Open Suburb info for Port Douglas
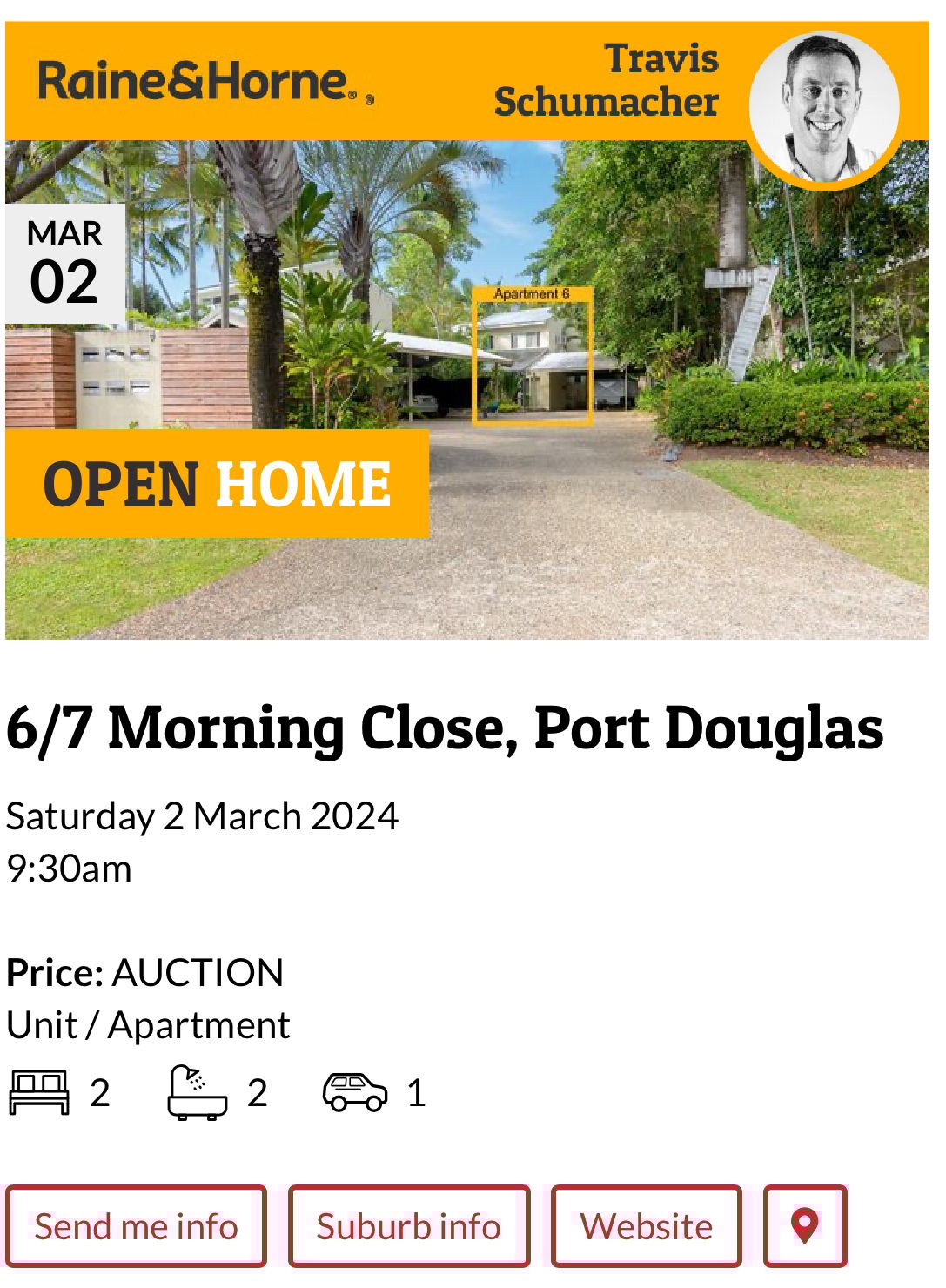This screenshot has width=946, height=1288. (409, 1225)
